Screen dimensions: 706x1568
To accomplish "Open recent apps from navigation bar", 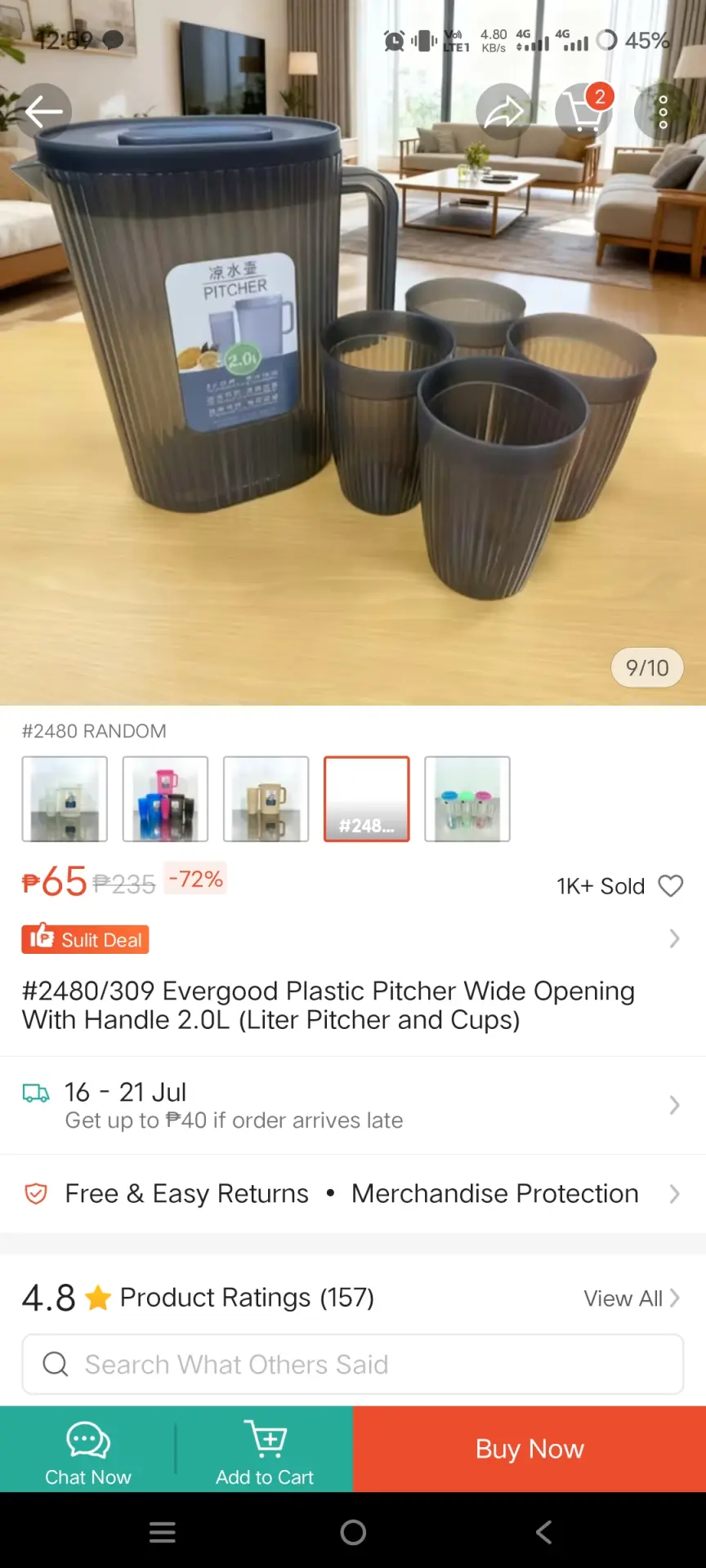I will 163,1532.
